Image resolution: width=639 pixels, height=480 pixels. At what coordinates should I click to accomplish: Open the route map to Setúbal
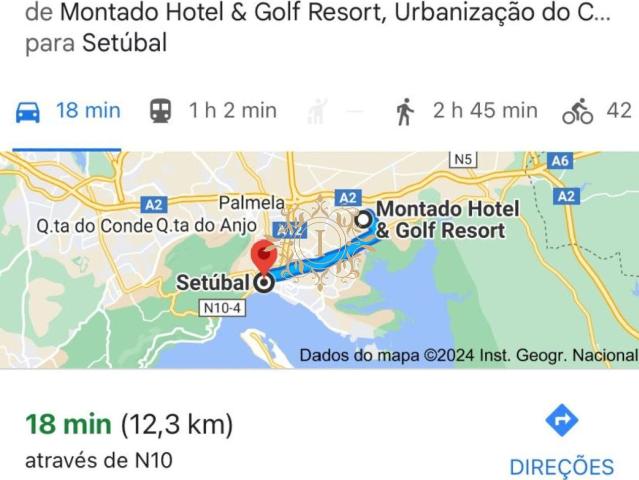[319, 260]
